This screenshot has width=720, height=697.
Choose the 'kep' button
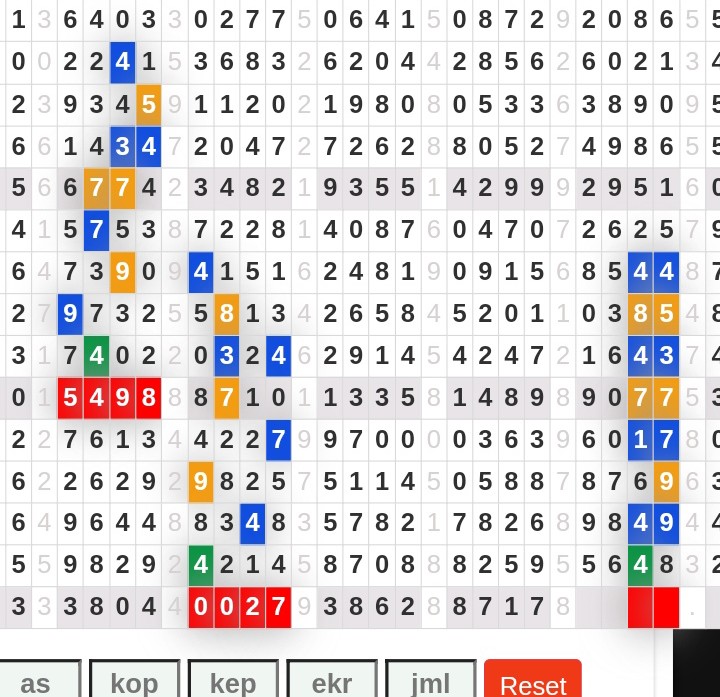(x=233, y=680)
